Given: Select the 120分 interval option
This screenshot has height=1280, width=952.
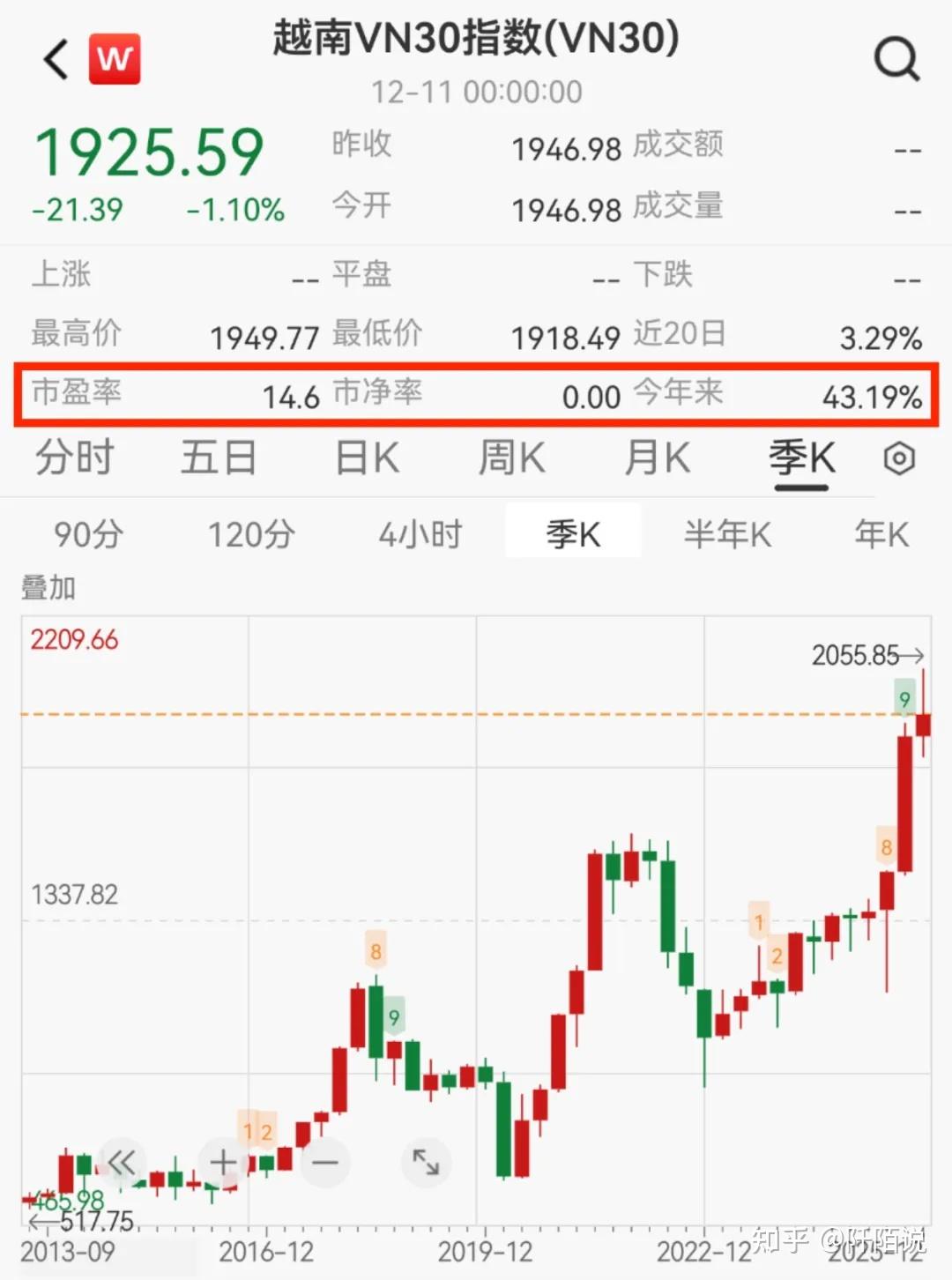Looking at the screenshot, I should [249, 534].
